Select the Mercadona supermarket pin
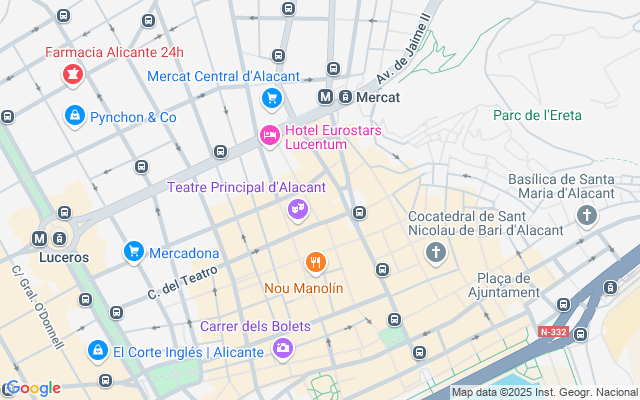 pyautogui.click(x=133, y=253)
